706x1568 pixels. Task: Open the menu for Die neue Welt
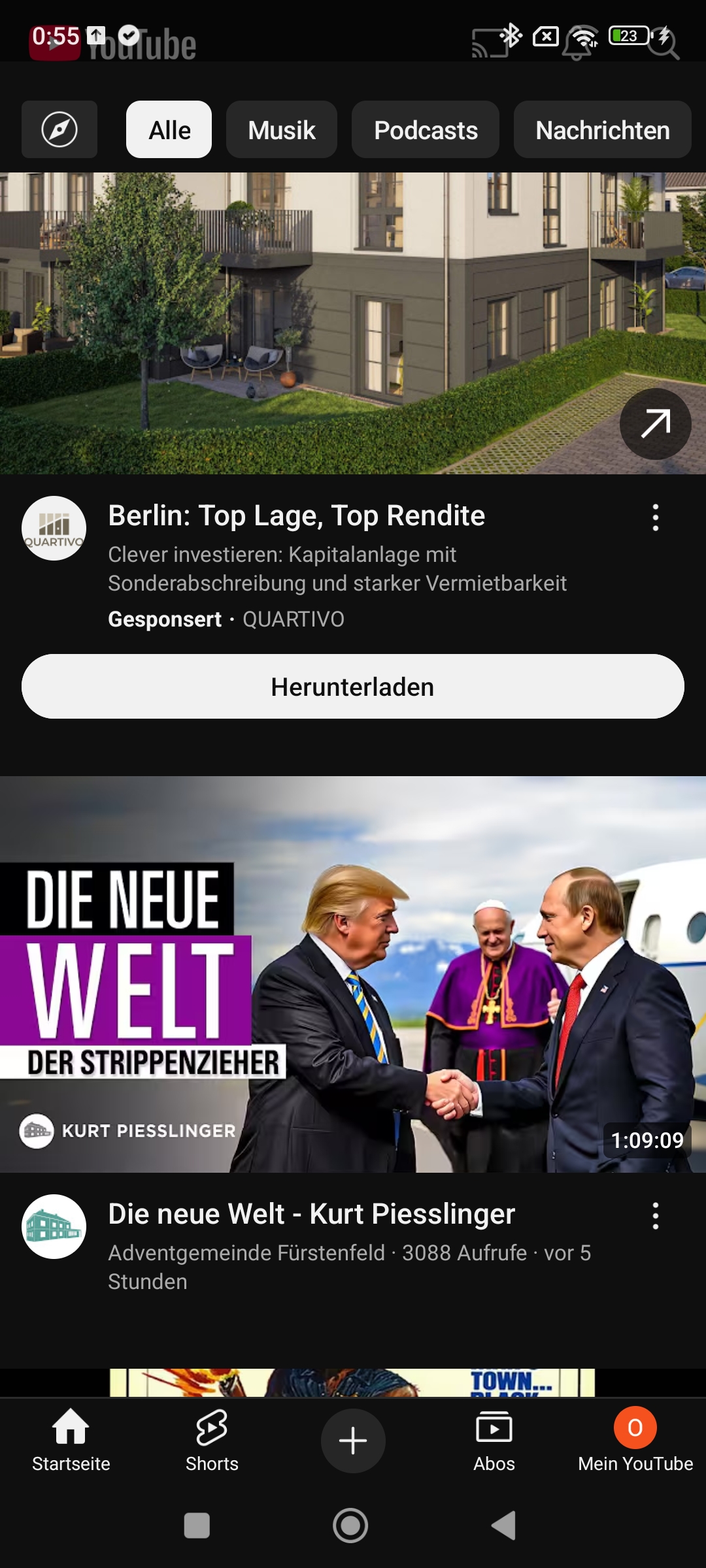point(655,1216)
